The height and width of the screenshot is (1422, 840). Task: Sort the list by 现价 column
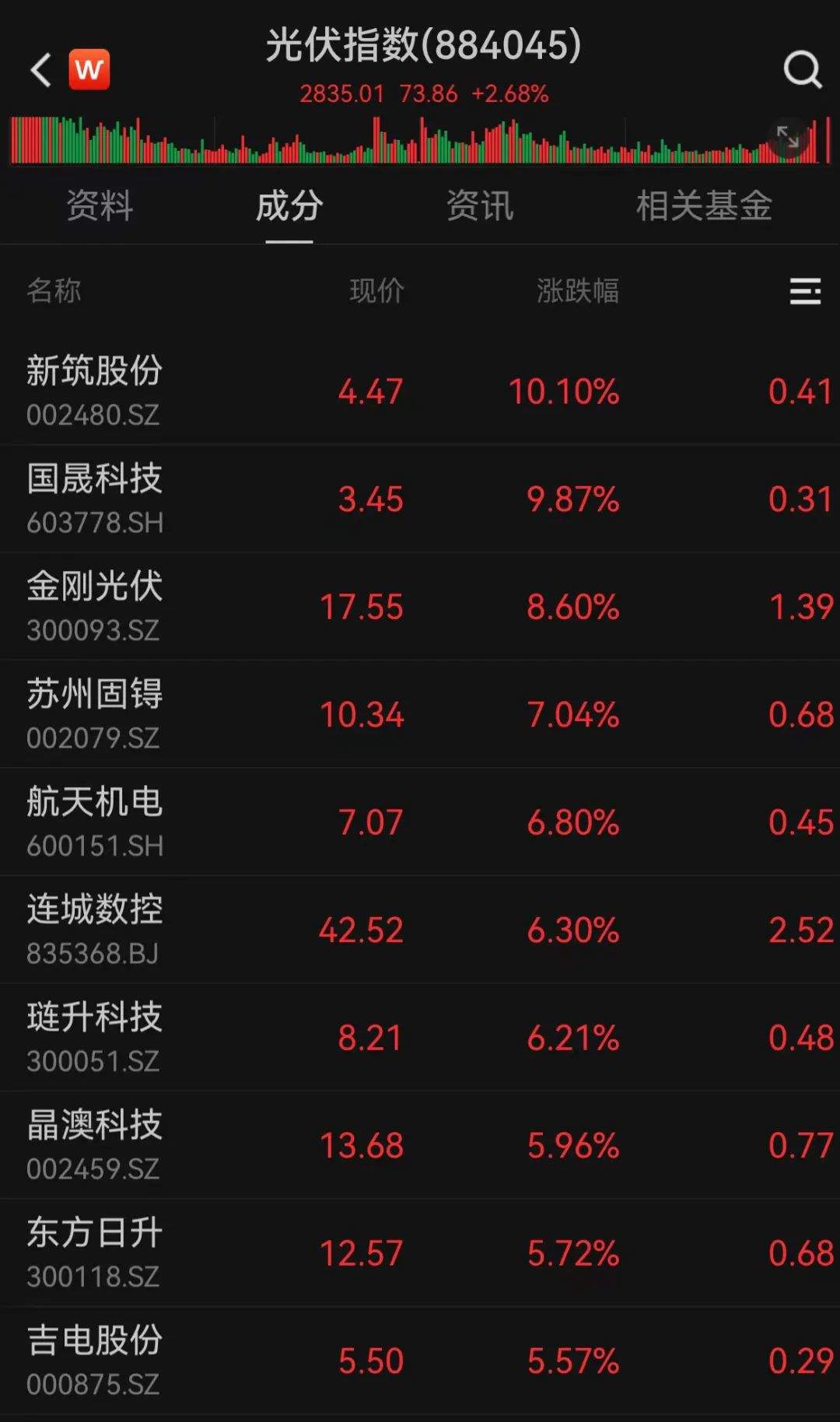click(x=376, y=291)
